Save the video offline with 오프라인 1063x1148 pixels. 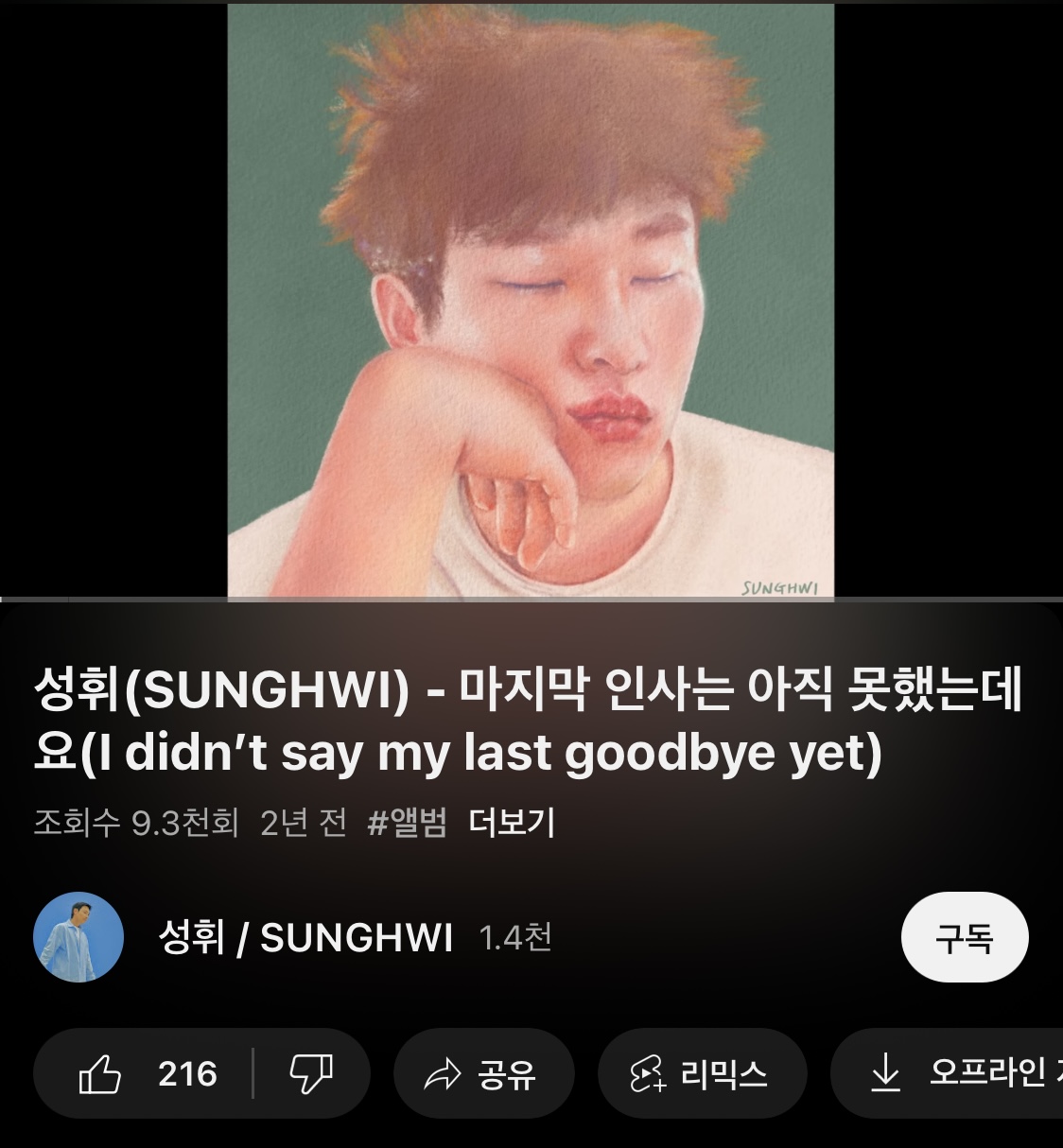pyautogui.click(x=947, y=1074)
